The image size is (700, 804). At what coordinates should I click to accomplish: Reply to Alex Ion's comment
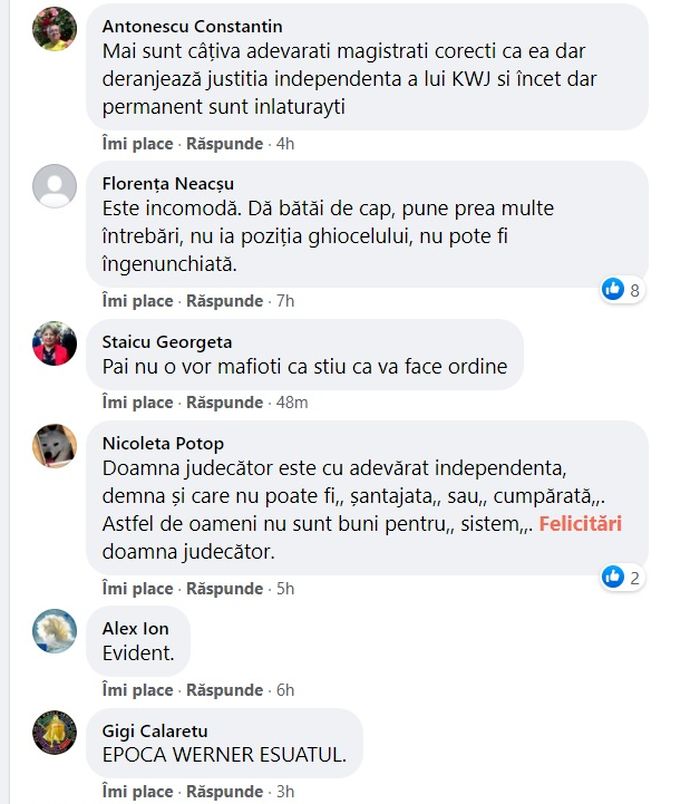[225, 690]
